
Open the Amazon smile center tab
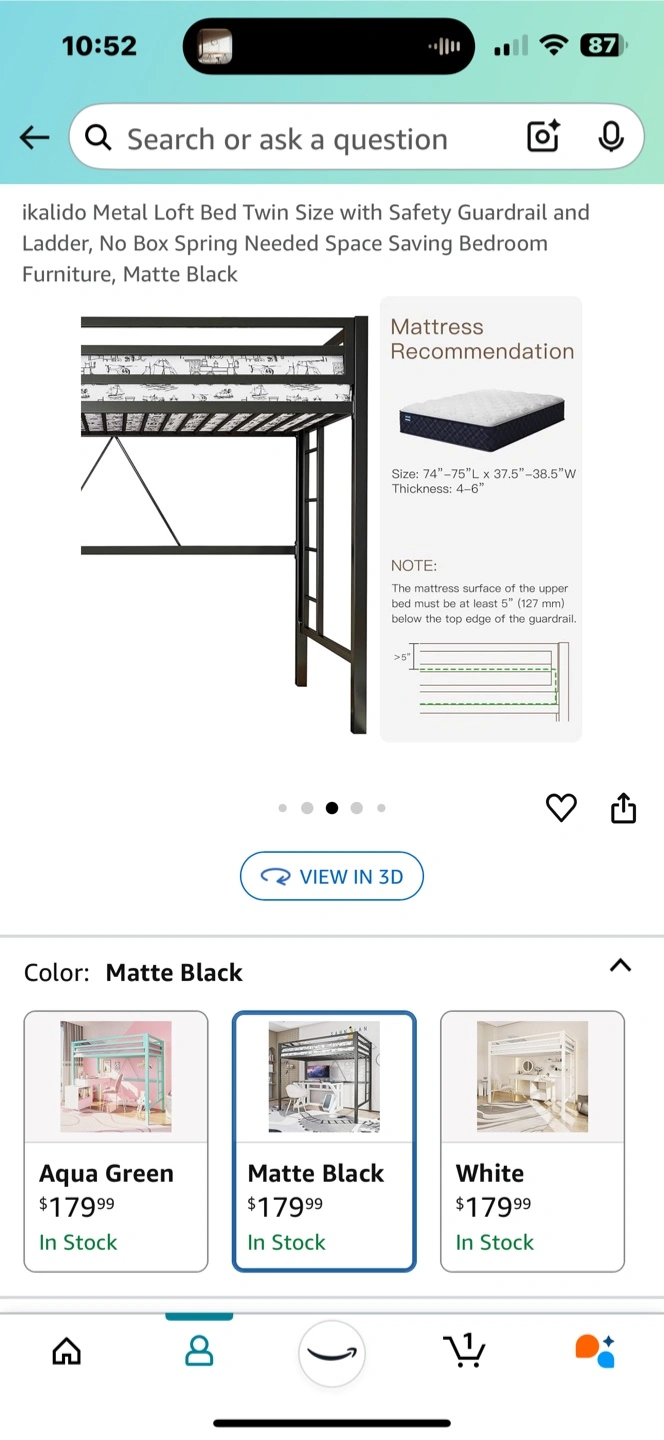coord(332,1354)
